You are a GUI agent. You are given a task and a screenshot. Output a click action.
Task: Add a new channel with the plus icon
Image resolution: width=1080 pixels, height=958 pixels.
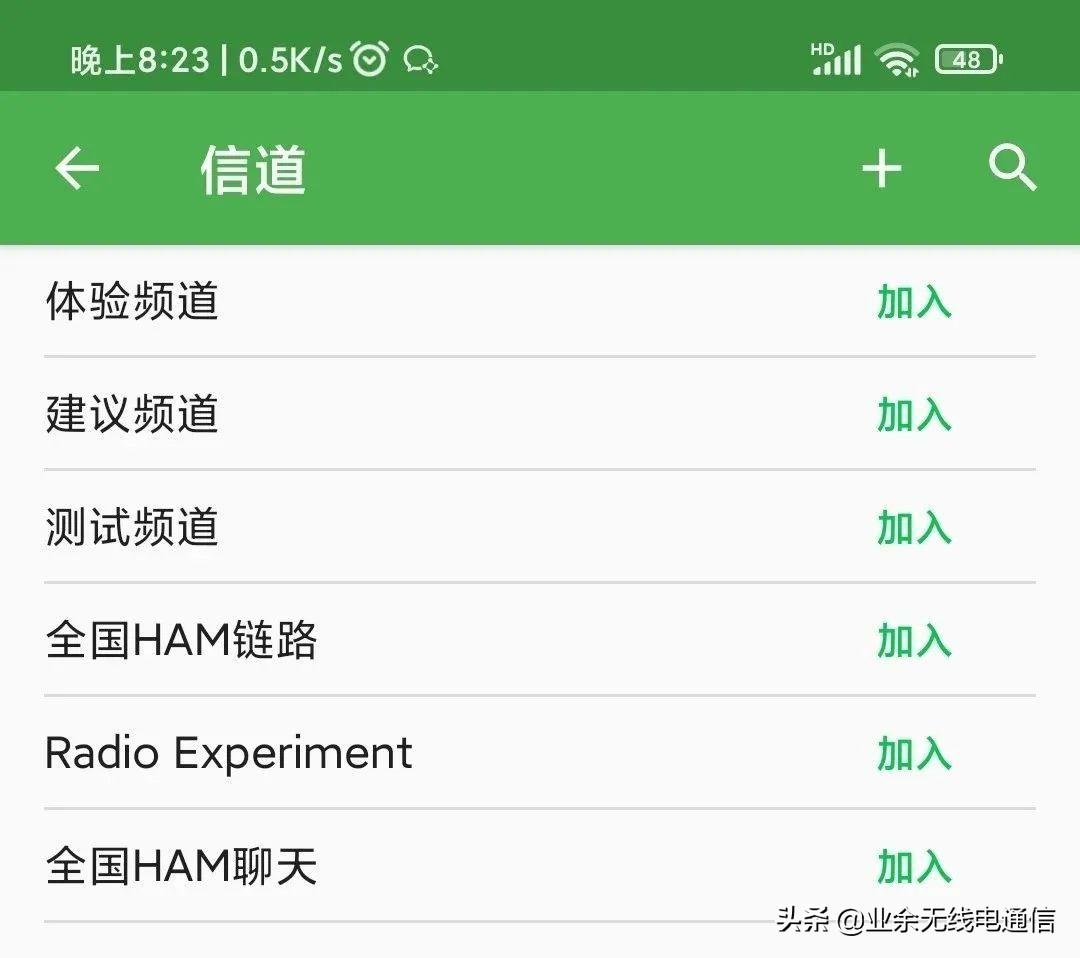tap(881, 168)
